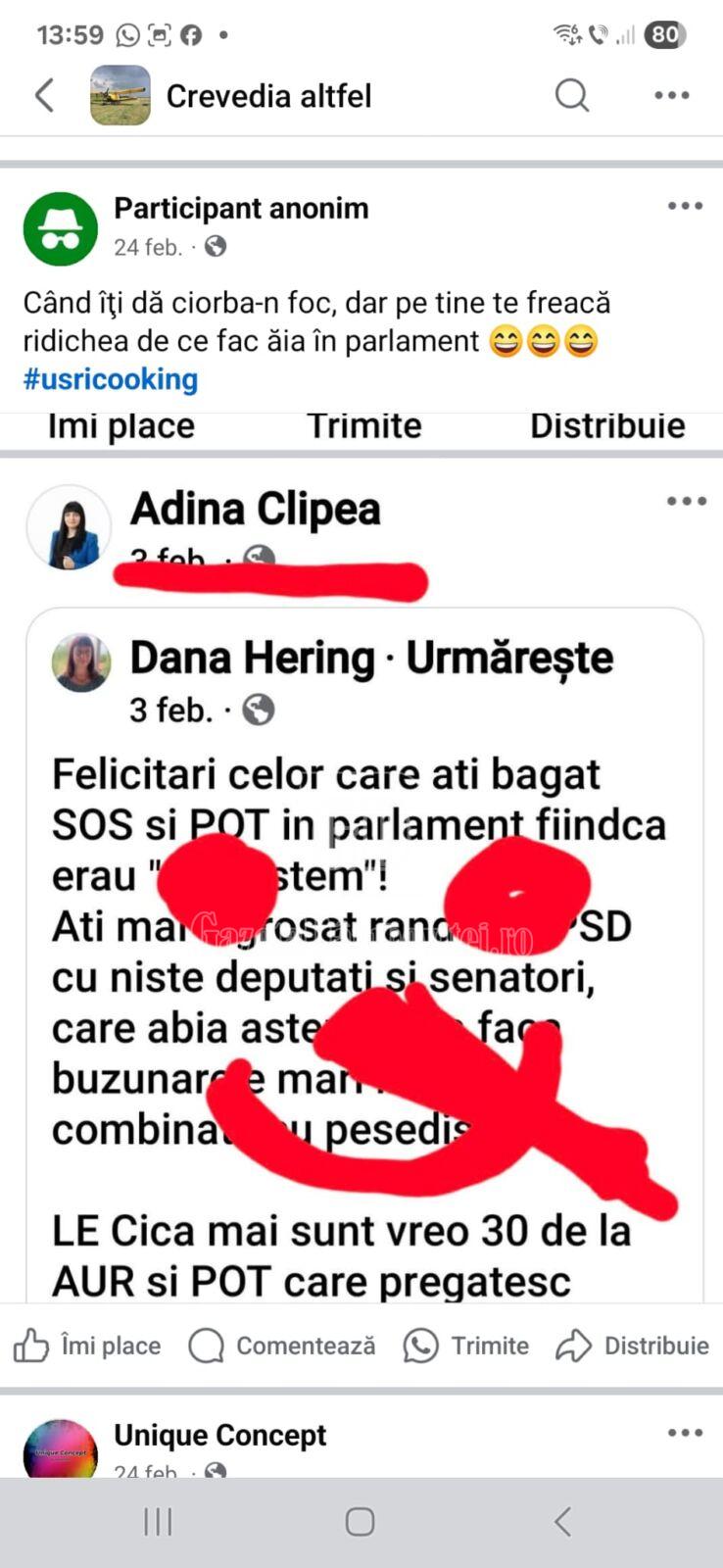723x1568 pixels.
Task: Open the system recent apps view
Action: point(158,1522)
